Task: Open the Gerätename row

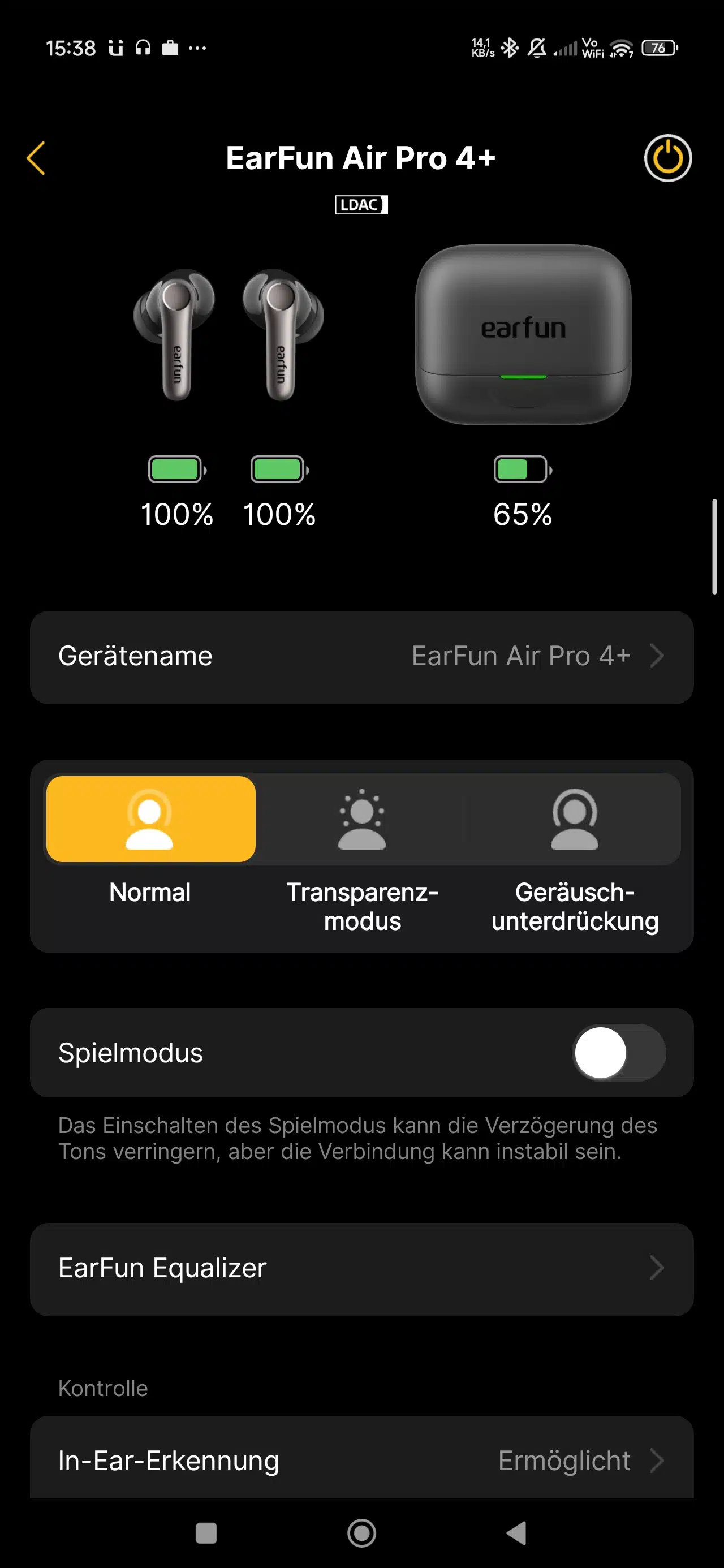Action: click(361, 657)
